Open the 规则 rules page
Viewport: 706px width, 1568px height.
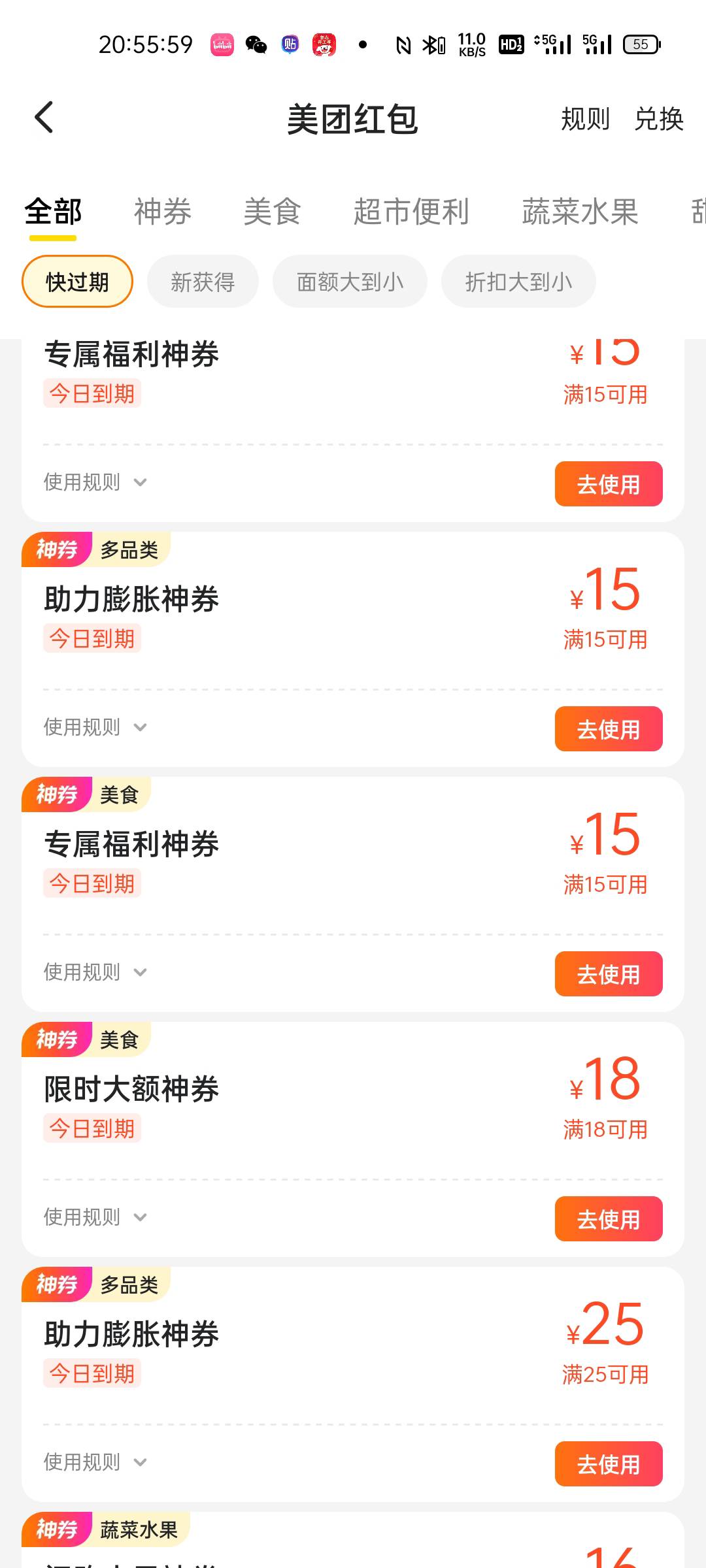point(585,119)
